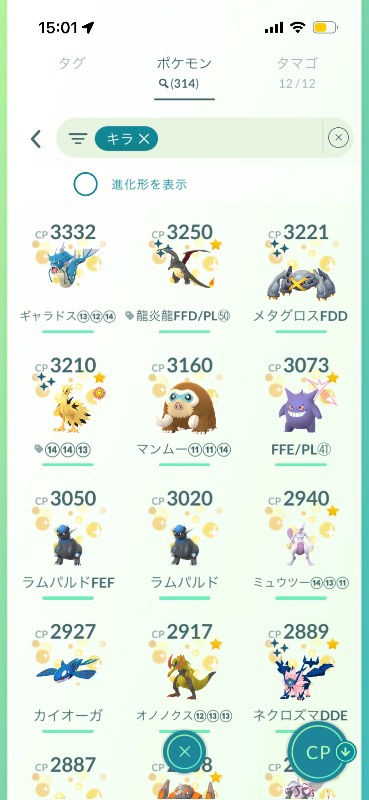This screenshot has width=369, height=800.
Task: Open ネクロズマDDE with CP 2889
Action: click(301, 676)
